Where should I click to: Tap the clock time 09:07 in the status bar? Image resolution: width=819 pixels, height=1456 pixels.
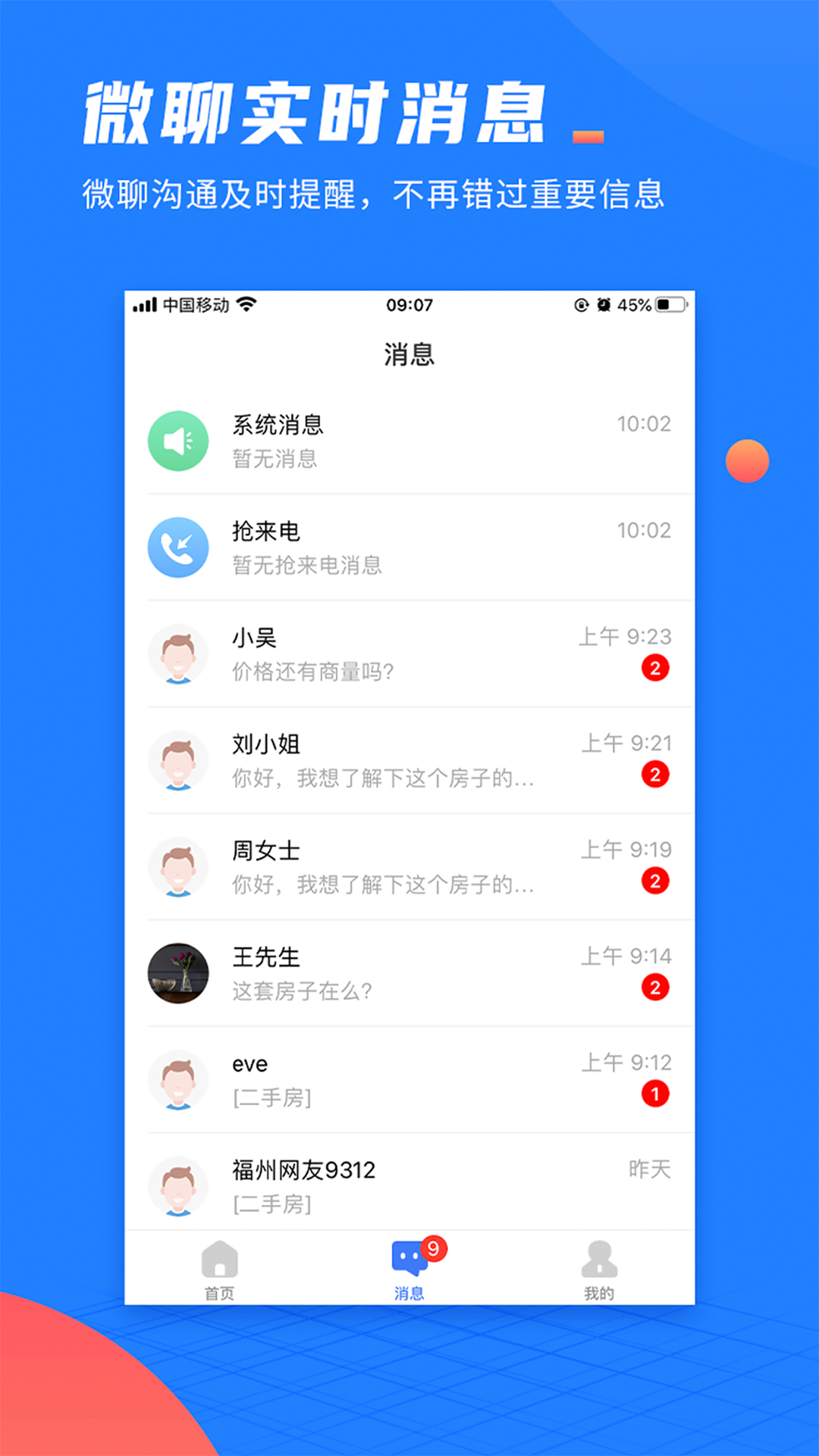coord(409,304)
